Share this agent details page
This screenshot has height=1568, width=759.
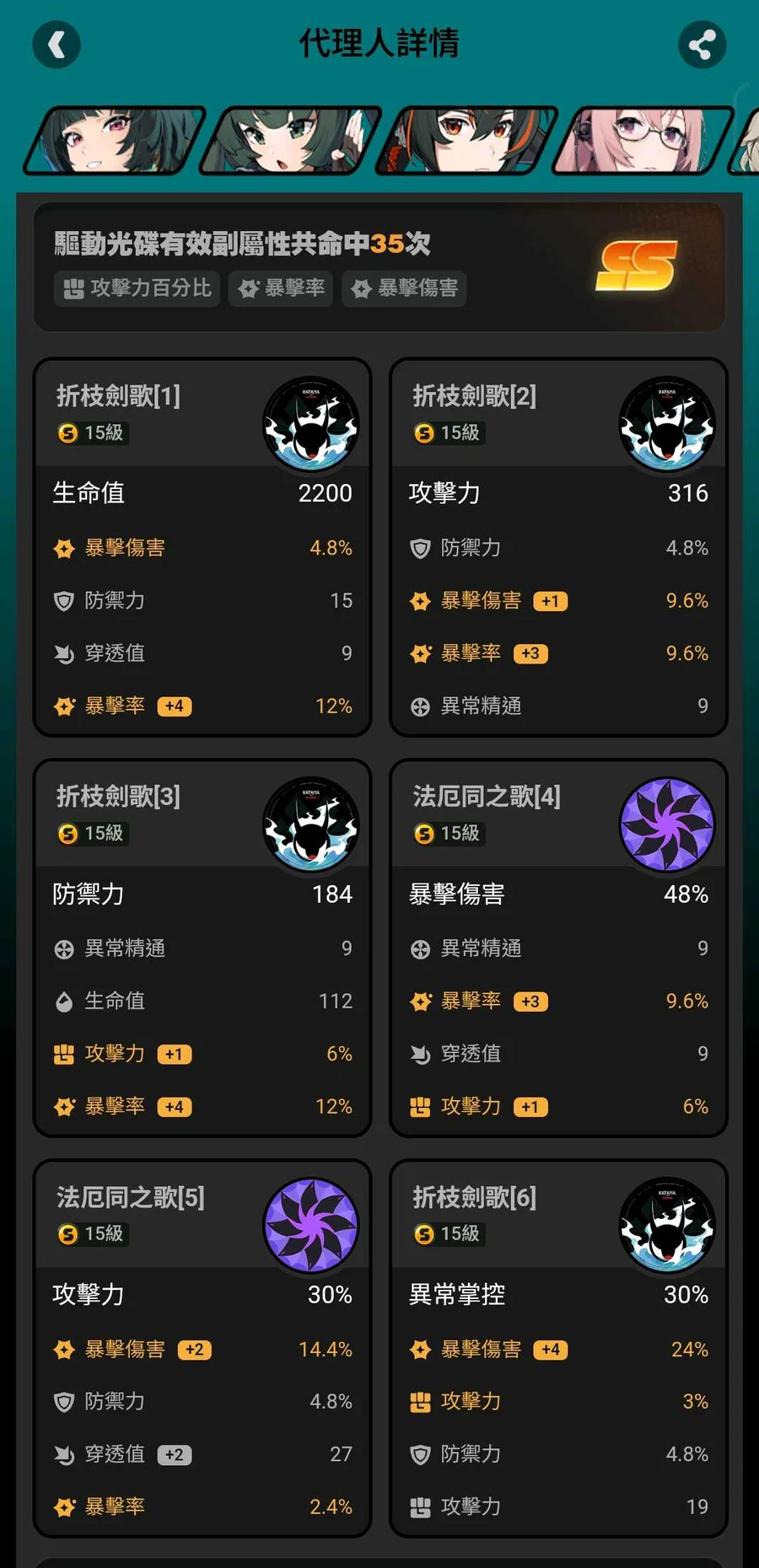tap(702, 45)
